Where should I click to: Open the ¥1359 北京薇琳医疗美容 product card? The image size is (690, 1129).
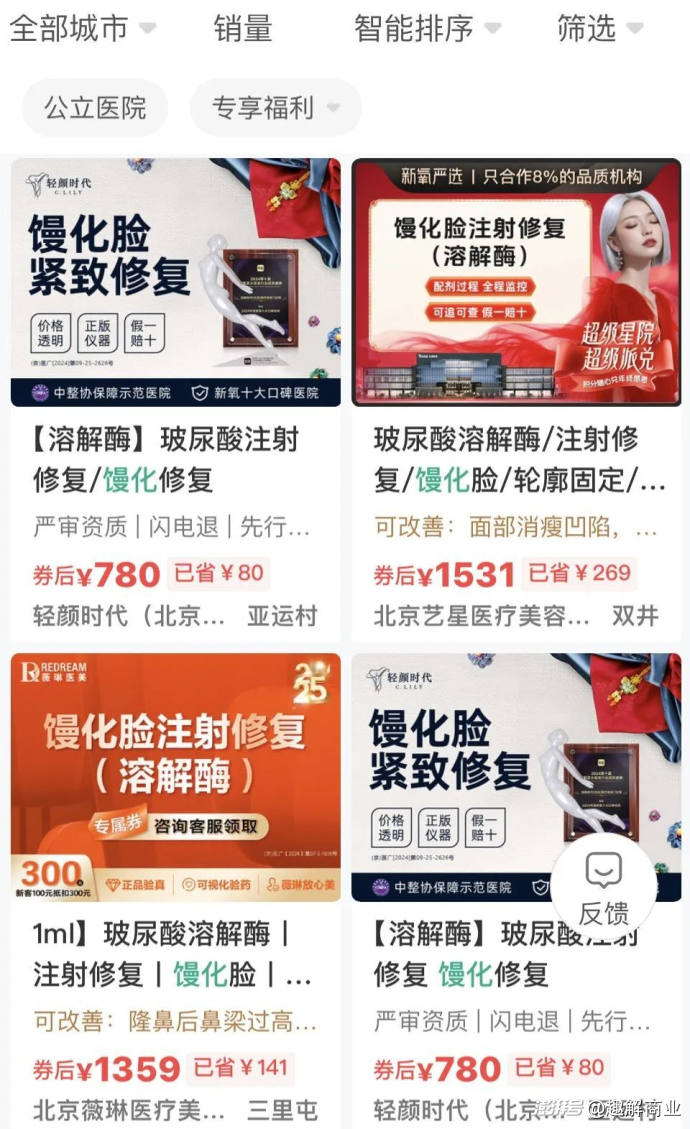pyautogui.click(x=175, y=890)
